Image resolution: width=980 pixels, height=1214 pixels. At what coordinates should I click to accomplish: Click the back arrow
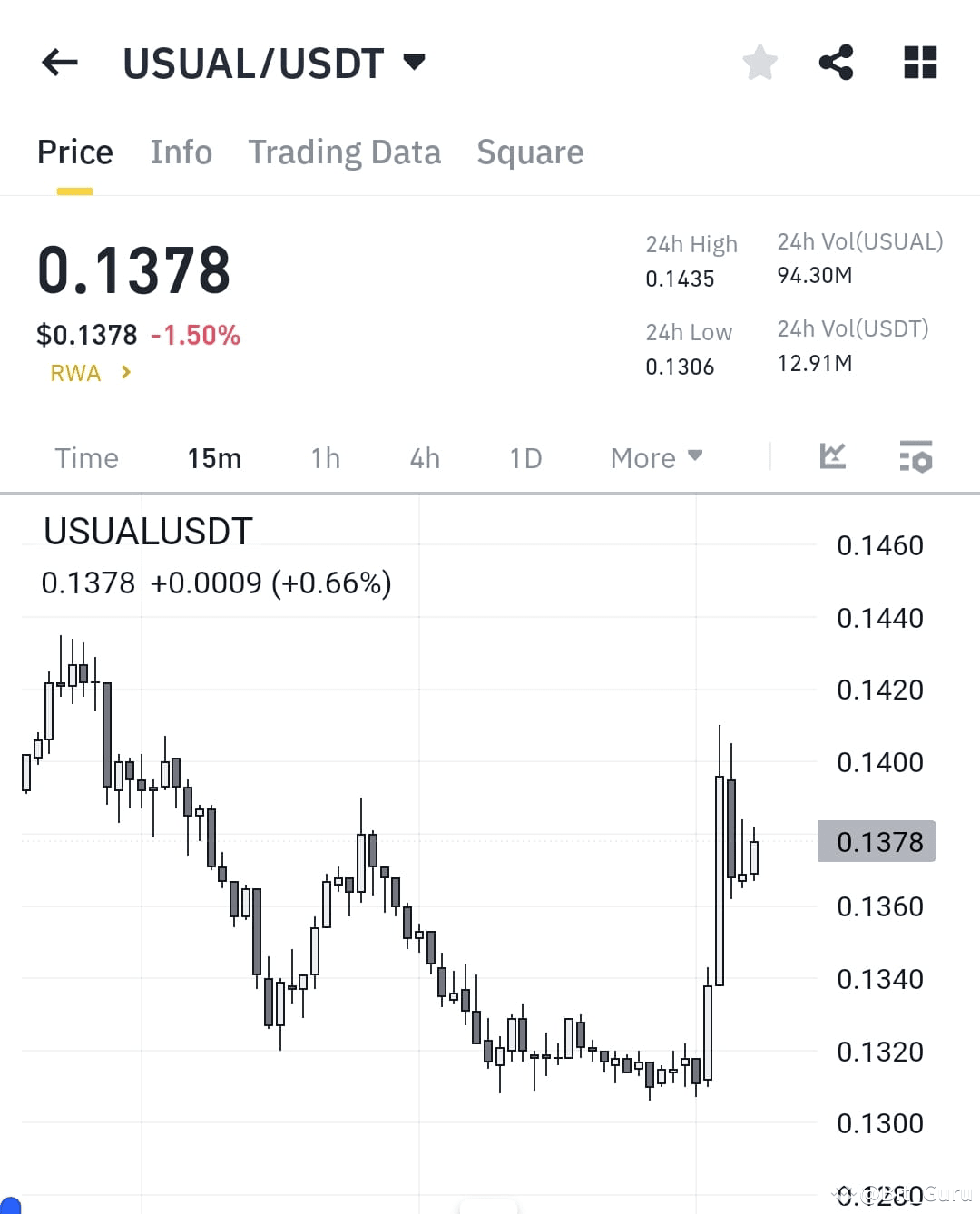(58, 62)
